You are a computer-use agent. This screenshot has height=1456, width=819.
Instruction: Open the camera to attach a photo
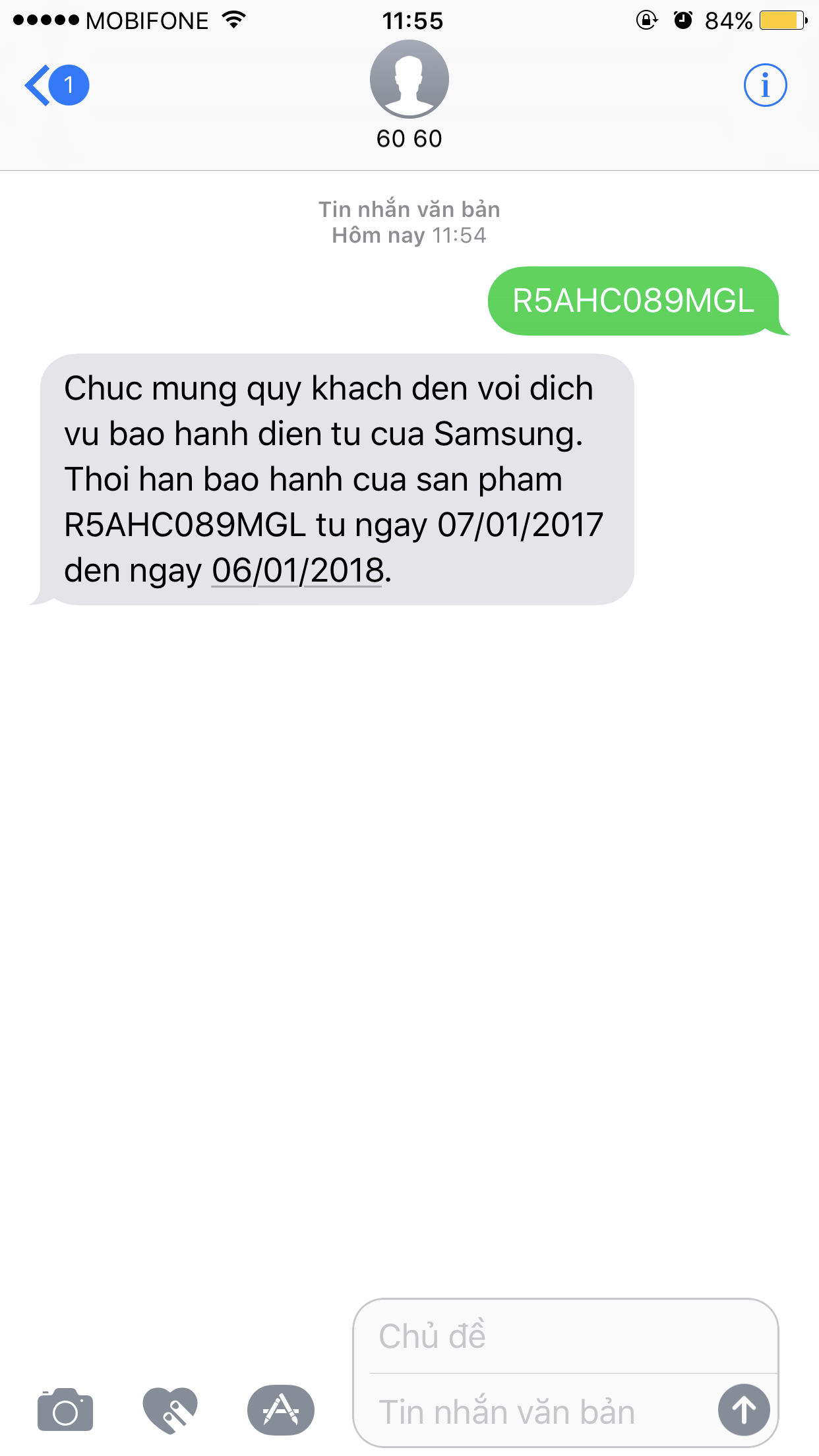65,1410
